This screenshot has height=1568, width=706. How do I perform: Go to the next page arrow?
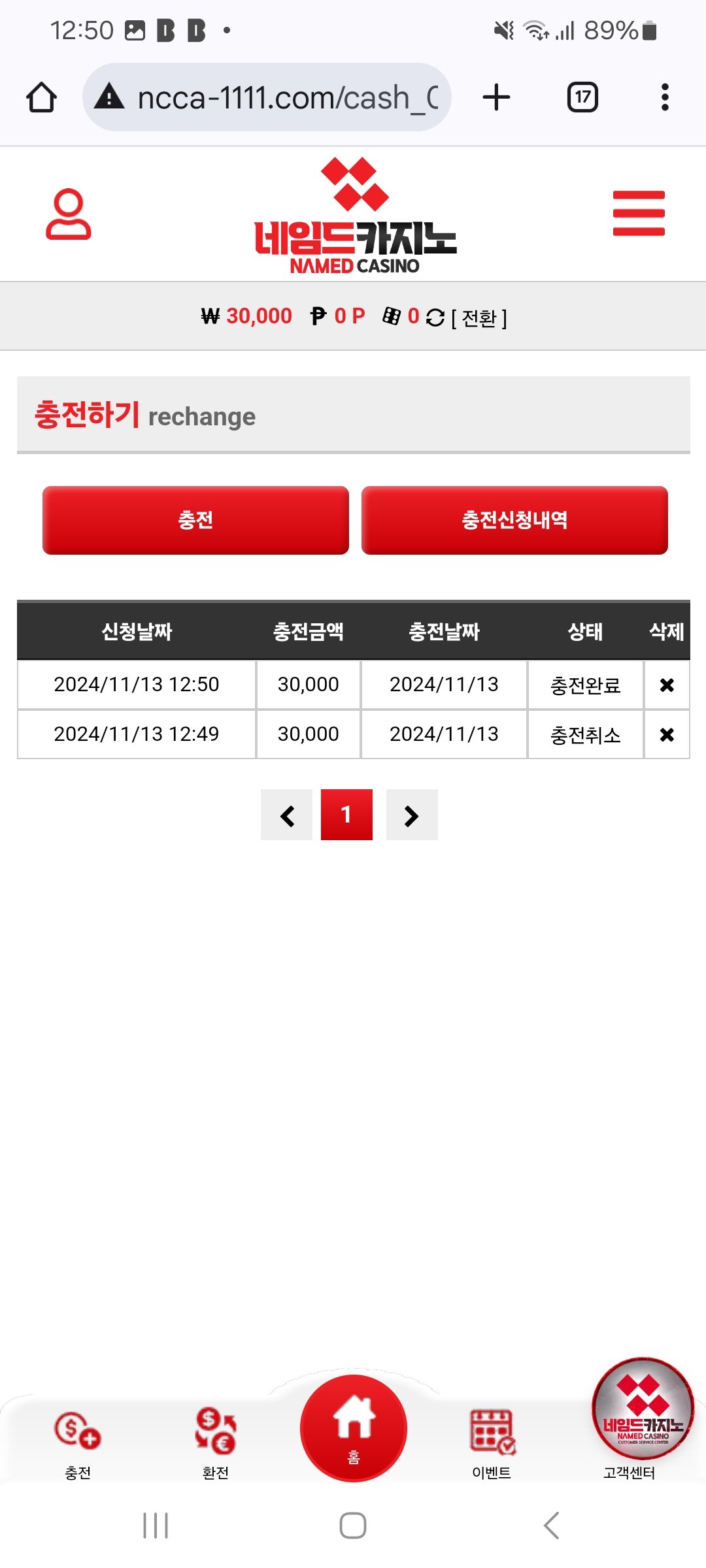[x=412, y=815]
